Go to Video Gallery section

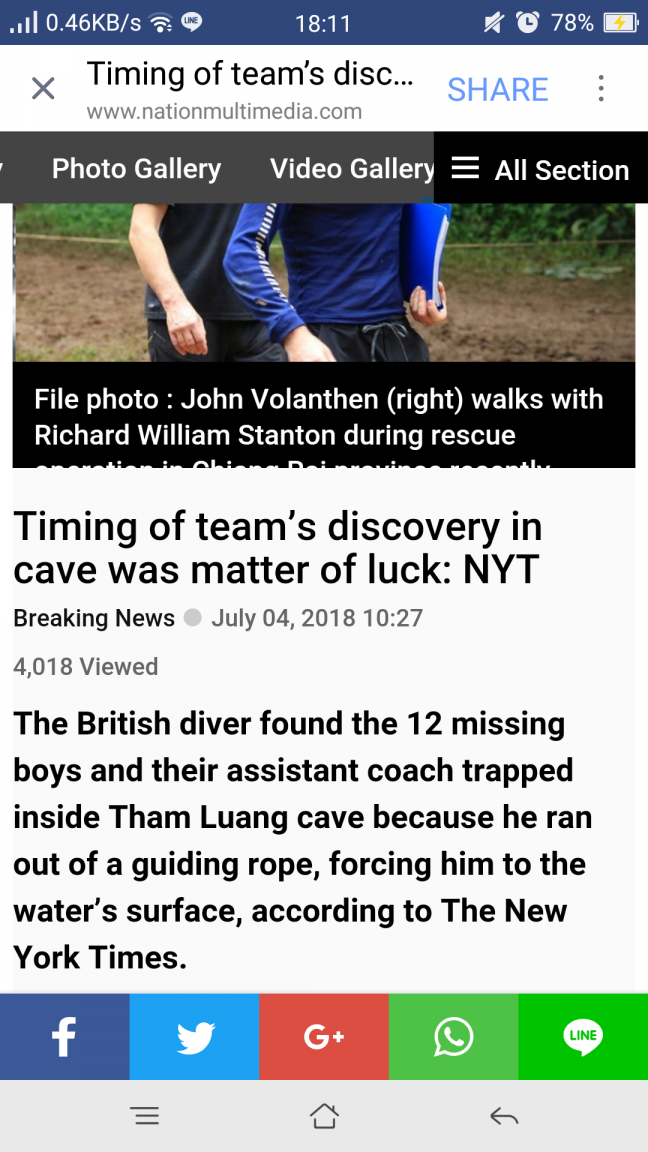tap(351, 168)
